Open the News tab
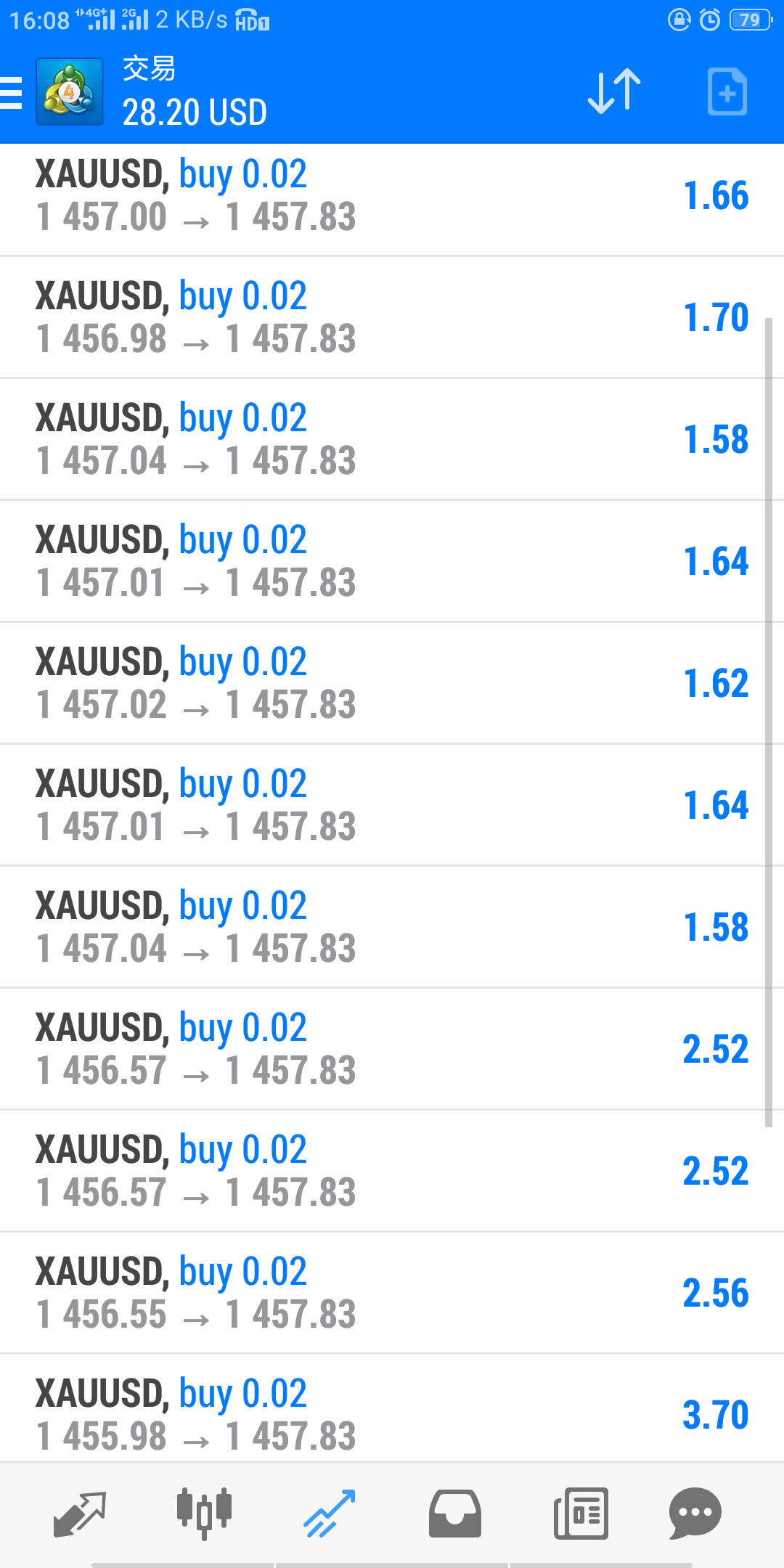The height and width of the screenshot is (1568, 784). tap(581, 1514)
